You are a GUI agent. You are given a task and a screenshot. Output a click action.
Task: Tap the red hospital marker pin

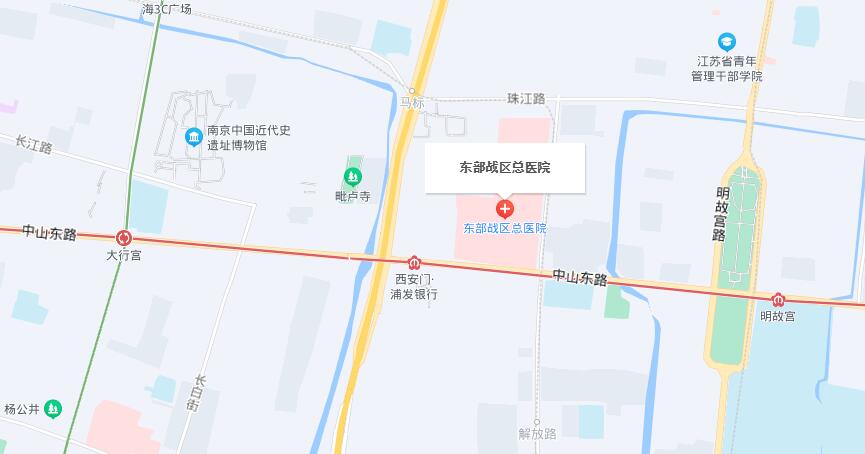(505, 209)
